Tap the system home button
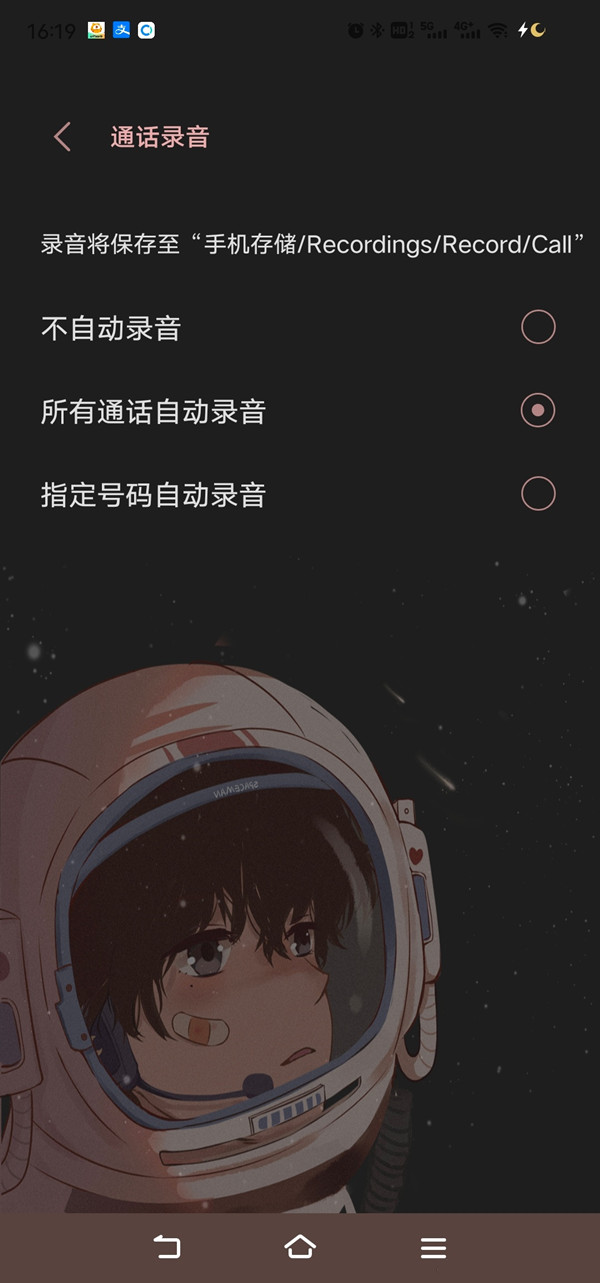 coord(300,1246)
